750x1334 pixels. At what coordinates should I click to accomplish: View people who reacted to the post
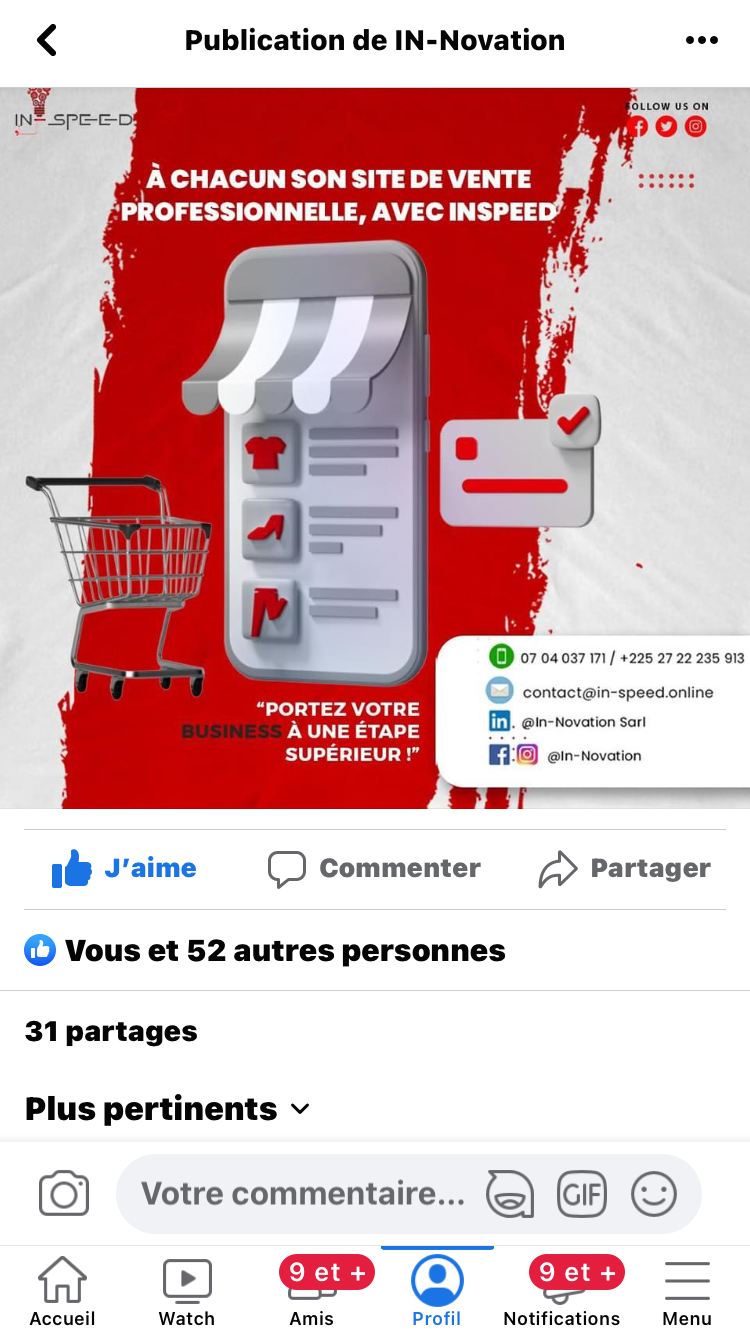265,950
